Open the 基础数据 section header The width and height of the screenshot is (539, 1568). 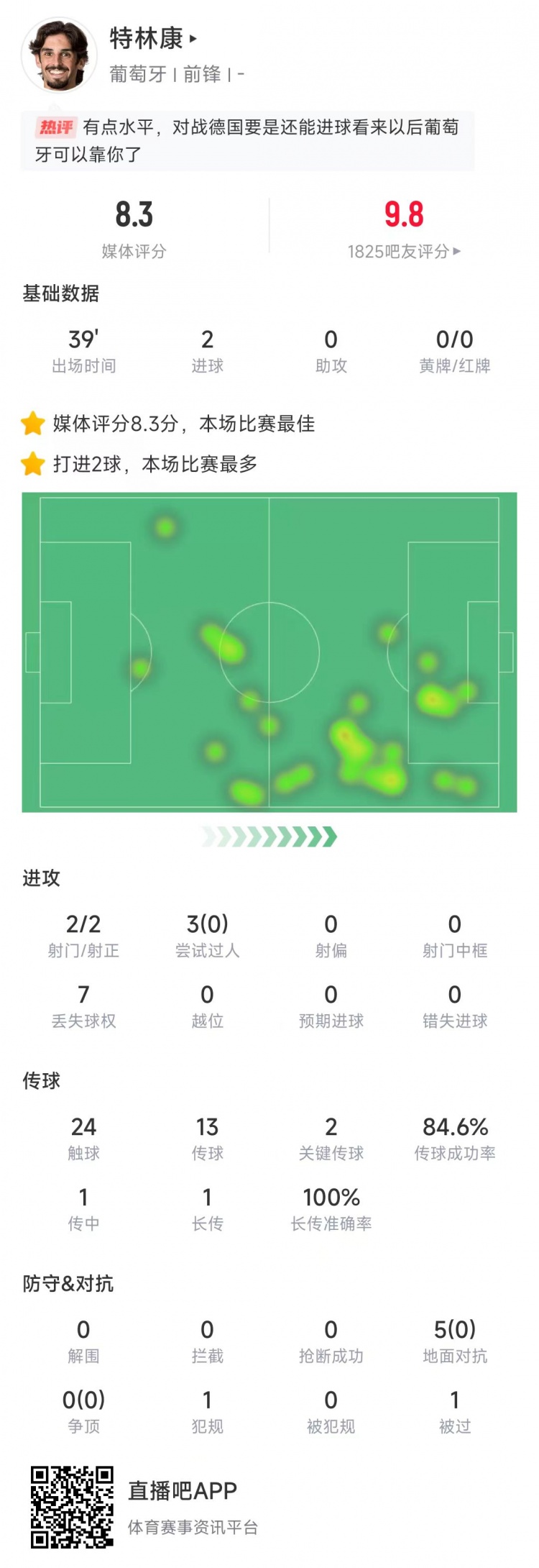click(60, 293)
